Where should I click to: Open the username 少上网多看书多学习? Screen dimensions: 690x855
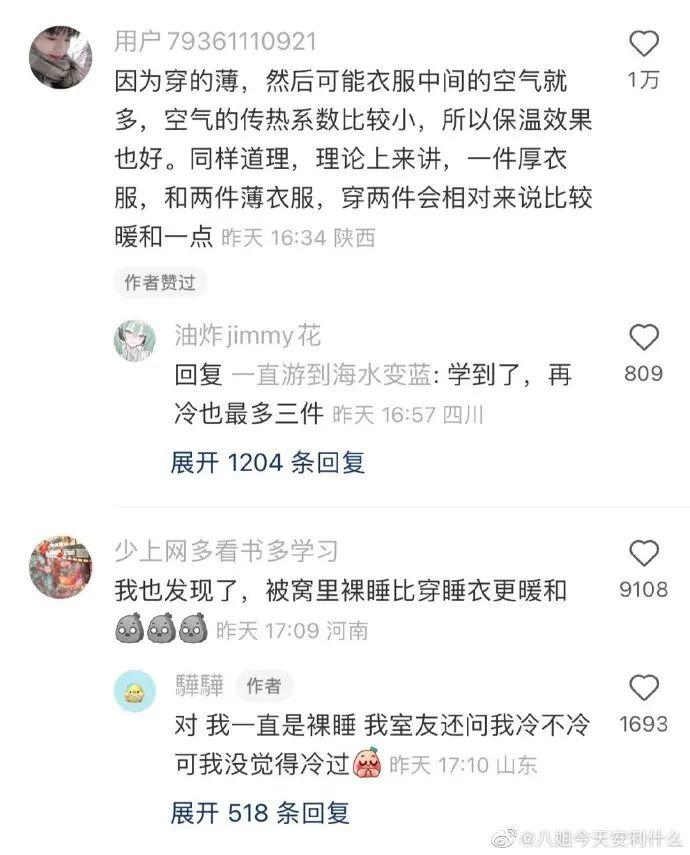click(227, 549)
